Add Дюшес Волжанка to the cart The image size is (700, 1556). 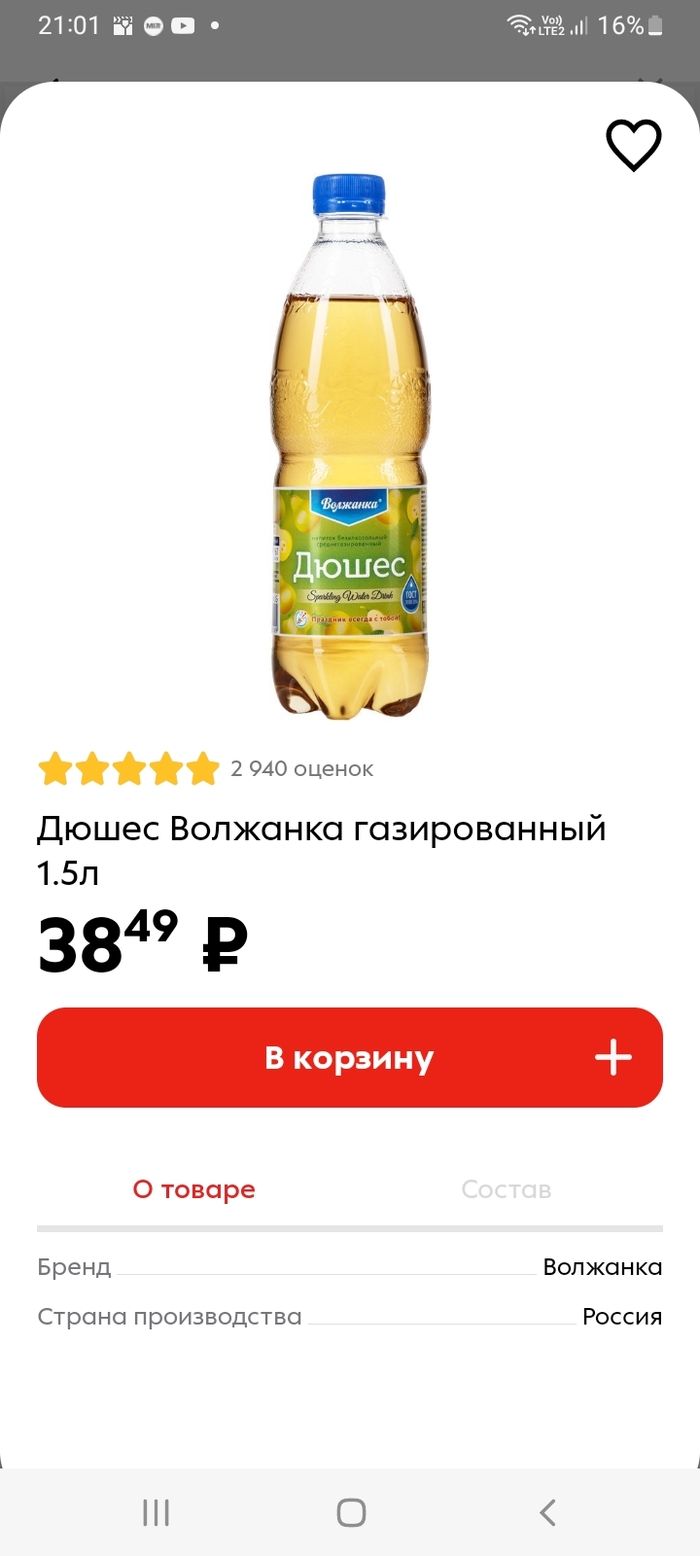point(349,1057)
